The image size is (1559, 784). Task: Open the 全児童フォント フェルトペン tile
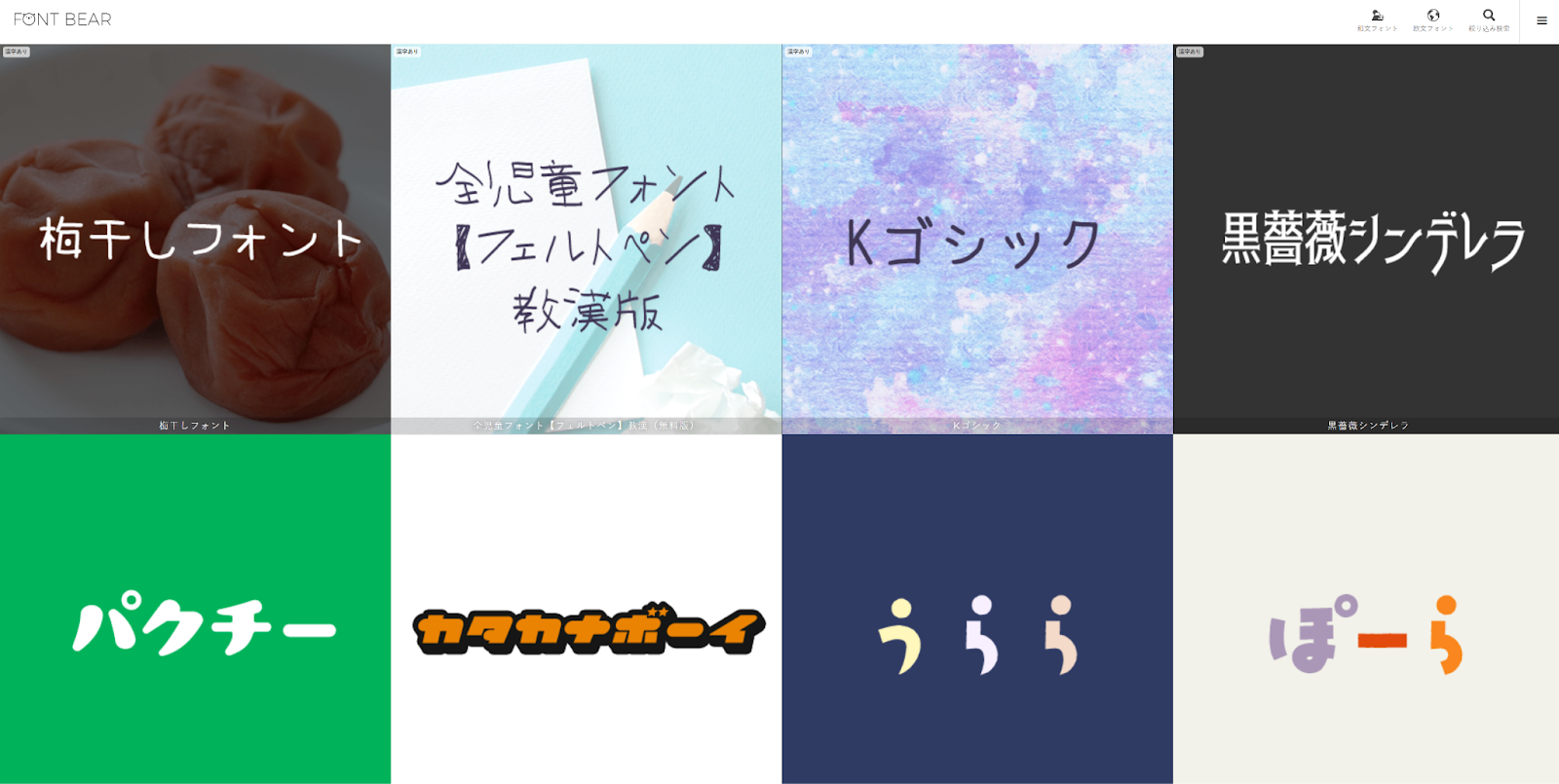[586, 239]
